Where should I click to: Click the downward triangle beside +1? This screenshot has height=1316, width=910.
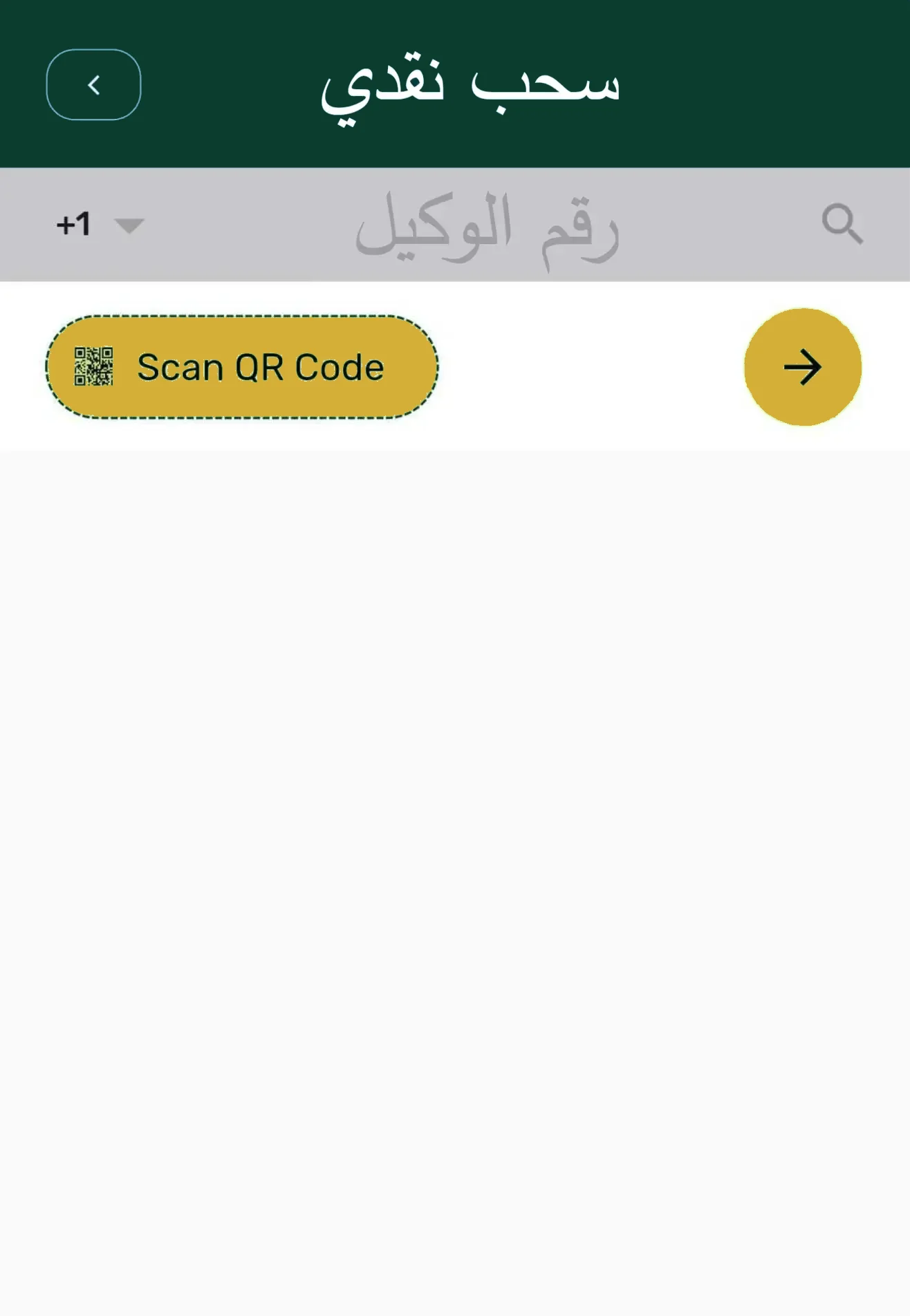(130, 226)
